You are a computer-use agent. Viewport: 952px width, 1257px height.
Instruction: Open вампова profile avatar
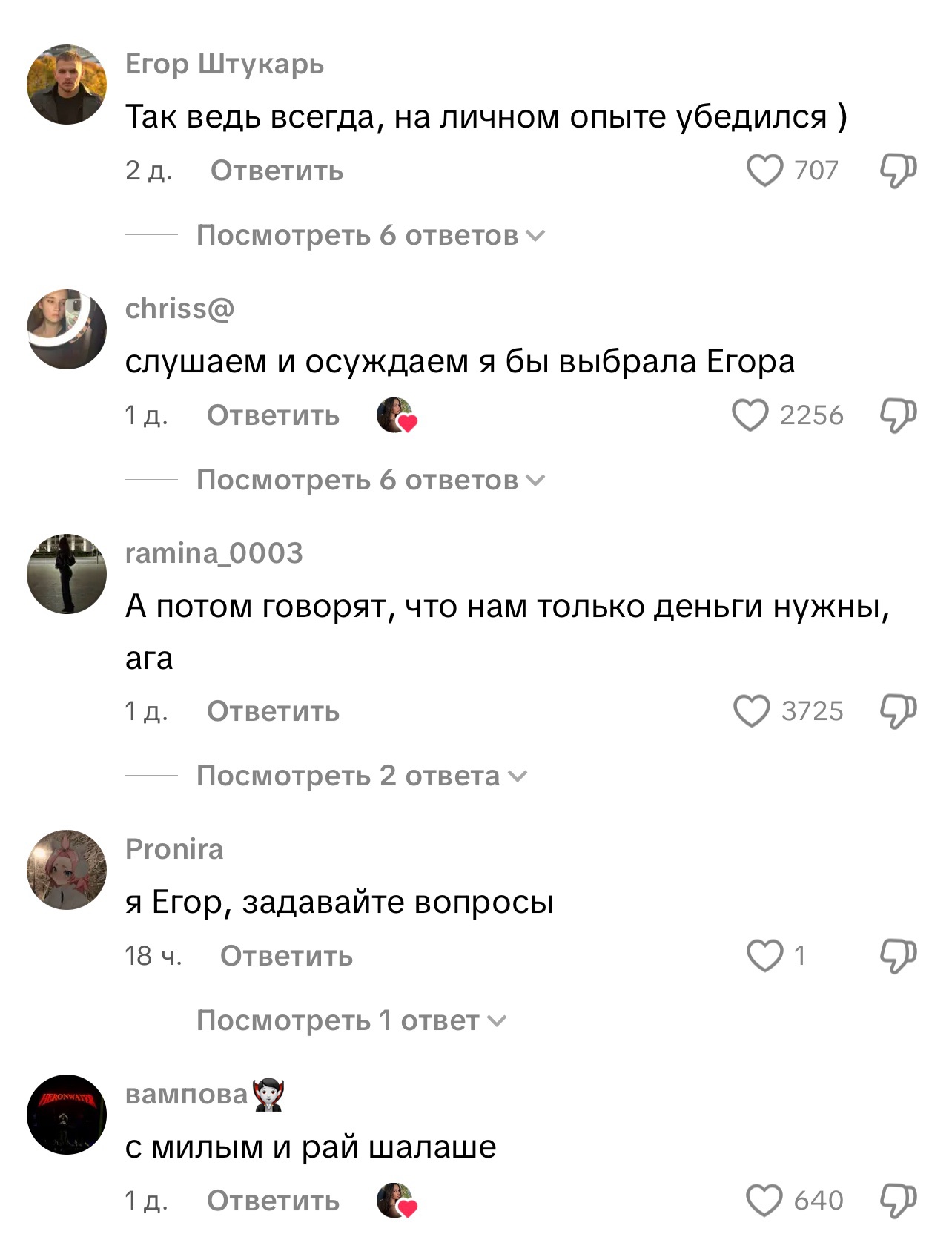67,1114
